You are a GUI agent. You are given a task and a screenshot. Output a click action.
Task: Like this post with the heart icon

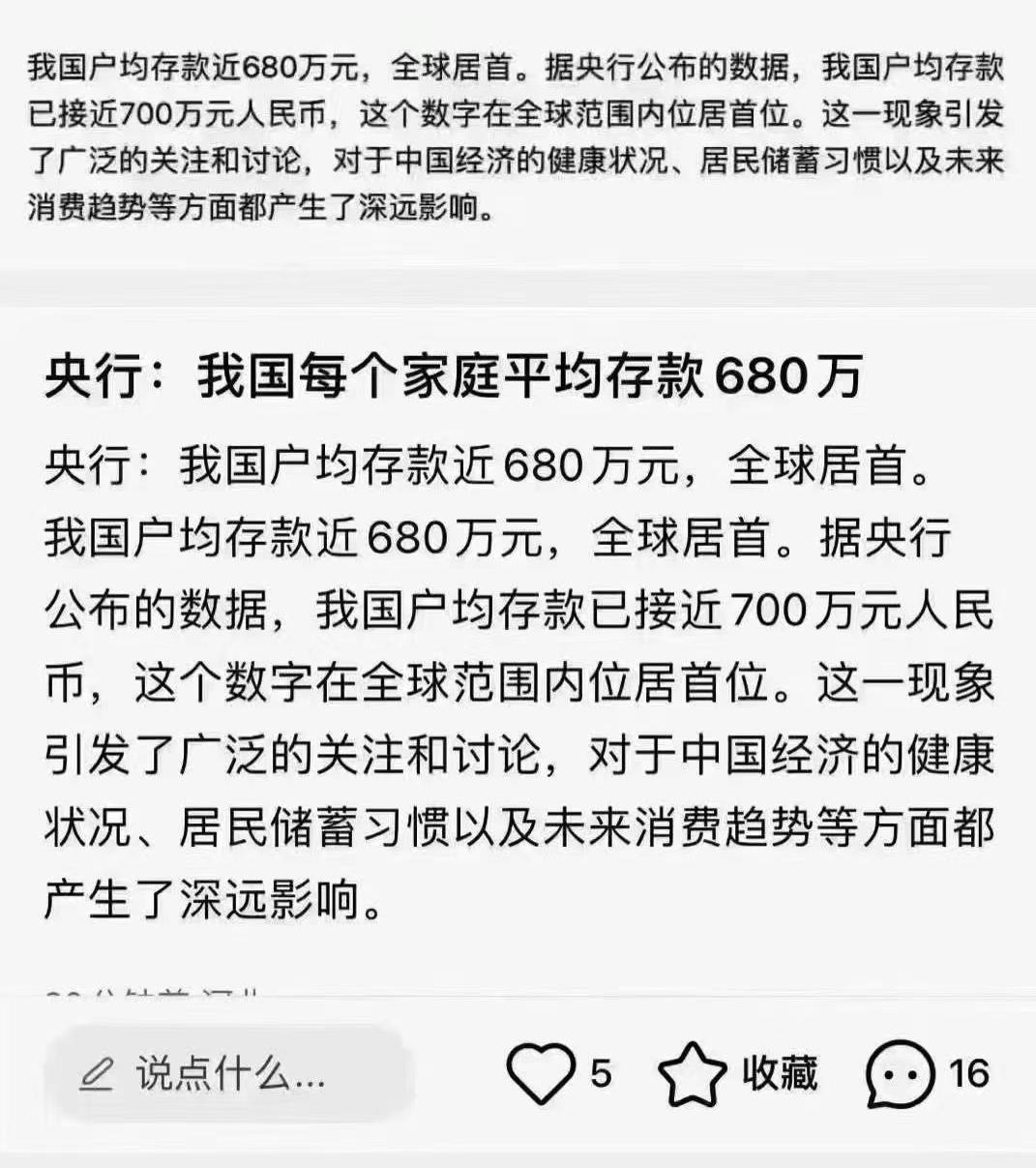click(x=540, y=1074)
